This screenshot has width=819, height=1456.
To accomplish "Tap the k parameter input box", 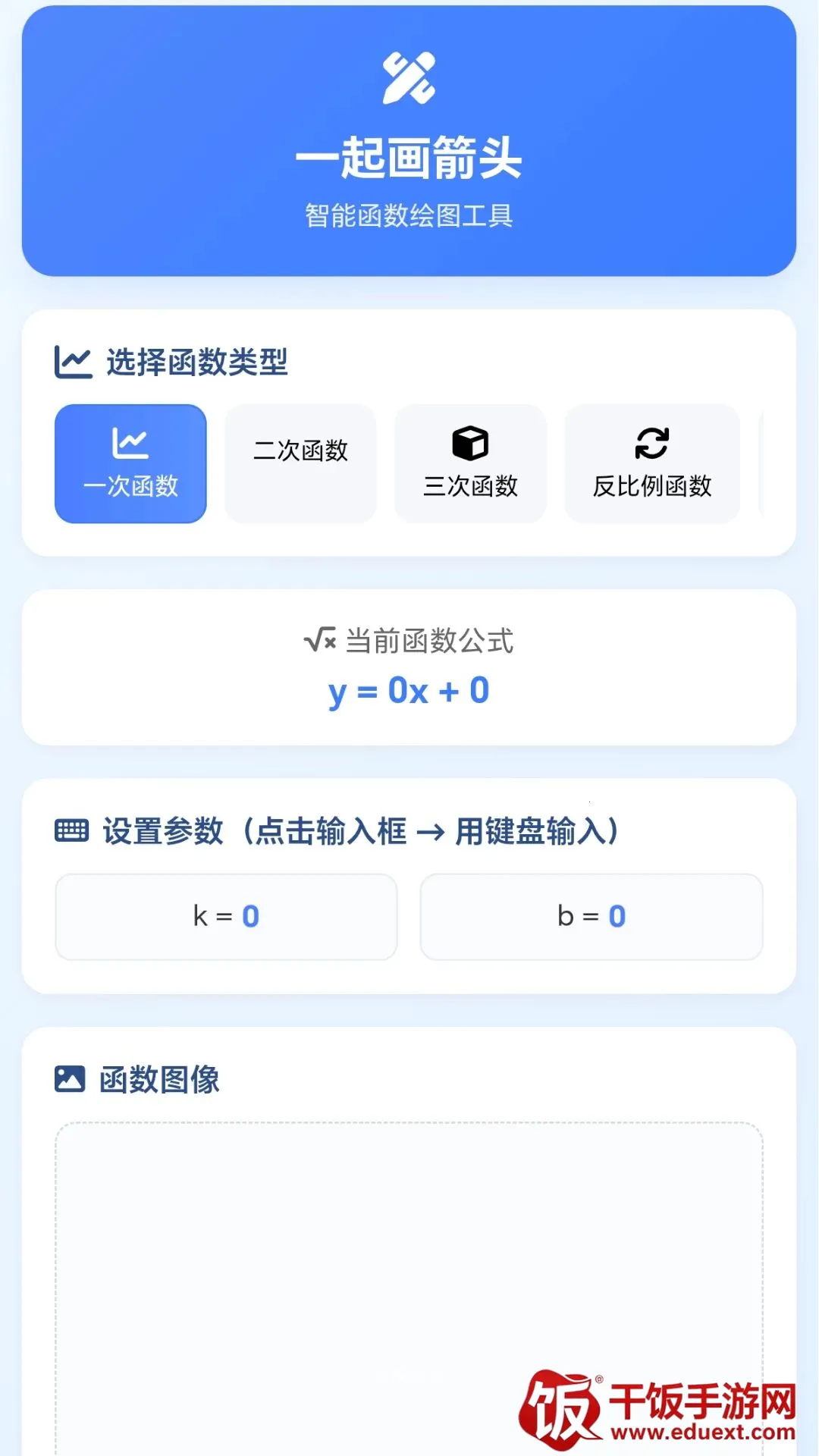I will [x=226, y=917].
